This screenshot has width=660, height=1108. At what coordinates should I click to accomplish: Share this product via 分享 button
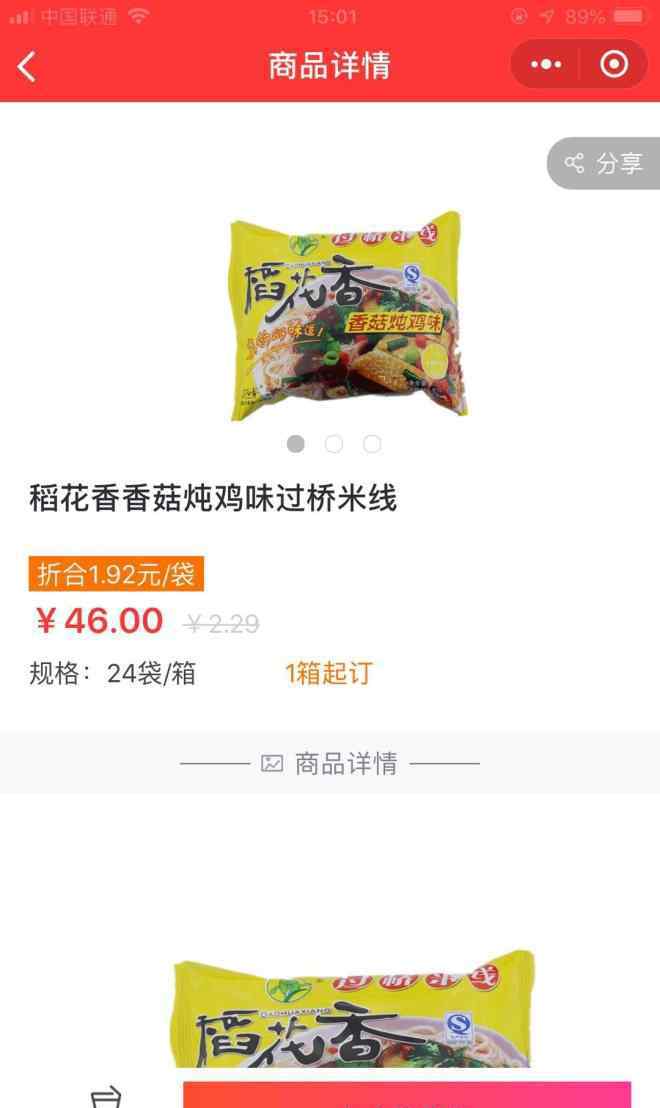point(603,163)
